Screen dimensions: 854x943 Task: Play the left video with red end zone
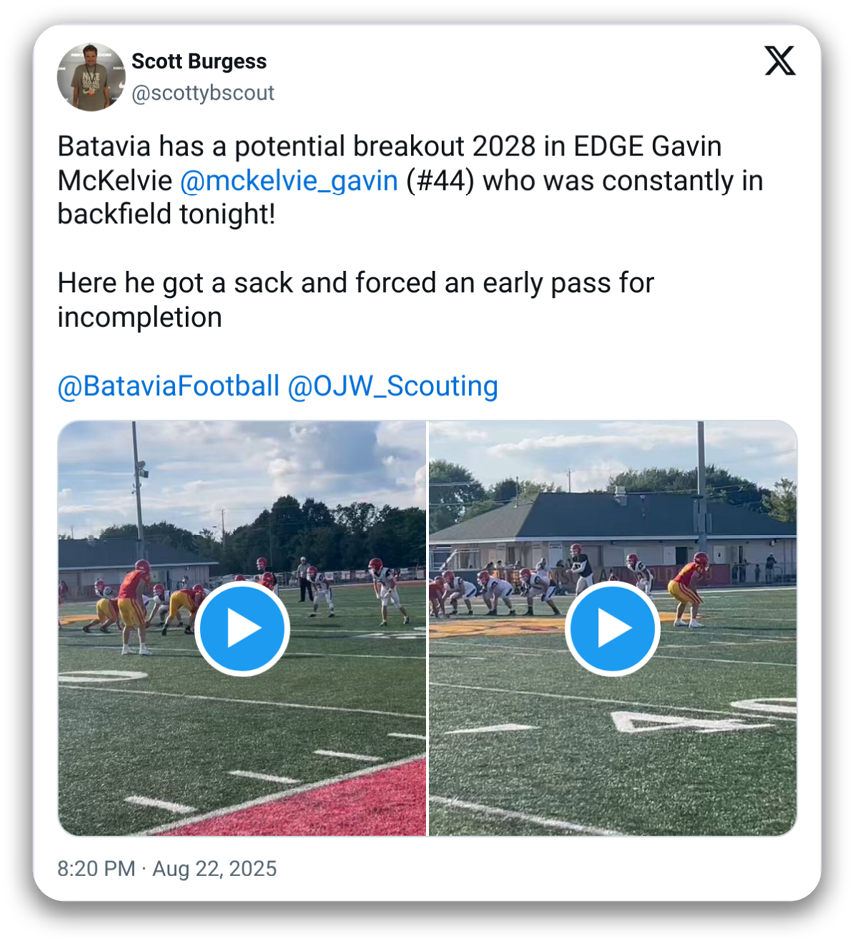coord(242,629)
